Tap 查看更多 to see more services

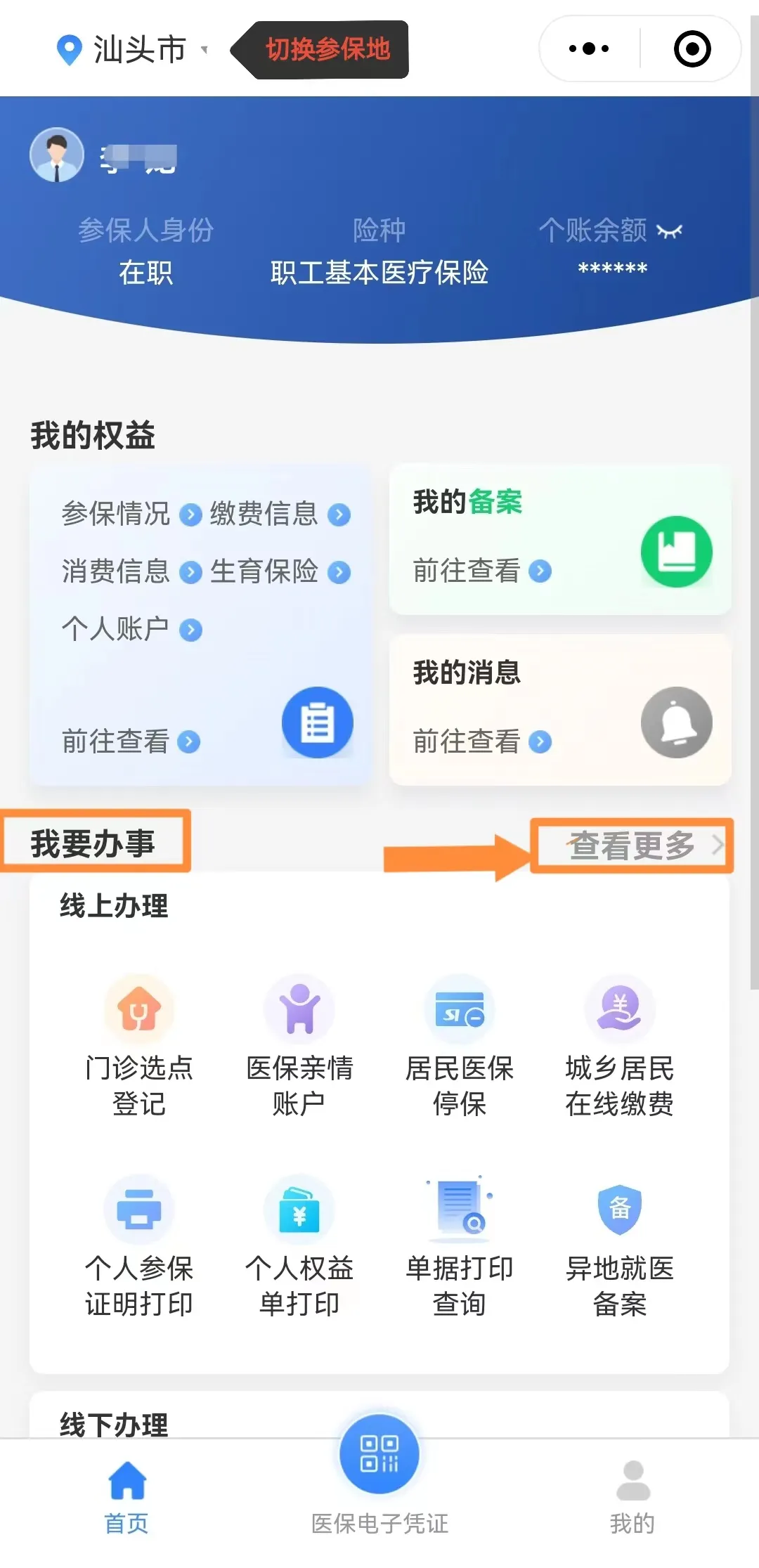tap(632, 845)
